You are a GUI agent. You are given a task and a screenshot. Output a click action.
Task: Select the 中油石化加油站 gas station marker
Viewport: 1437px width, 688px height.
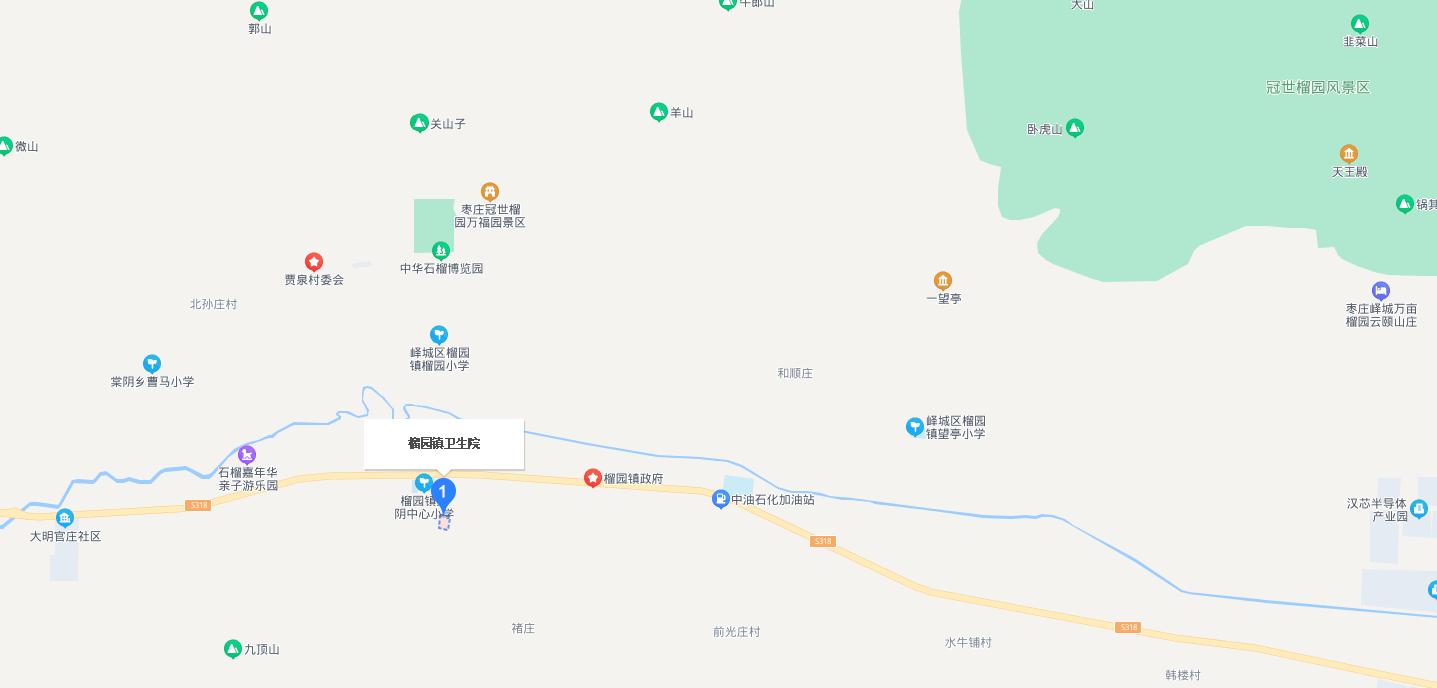720,499
